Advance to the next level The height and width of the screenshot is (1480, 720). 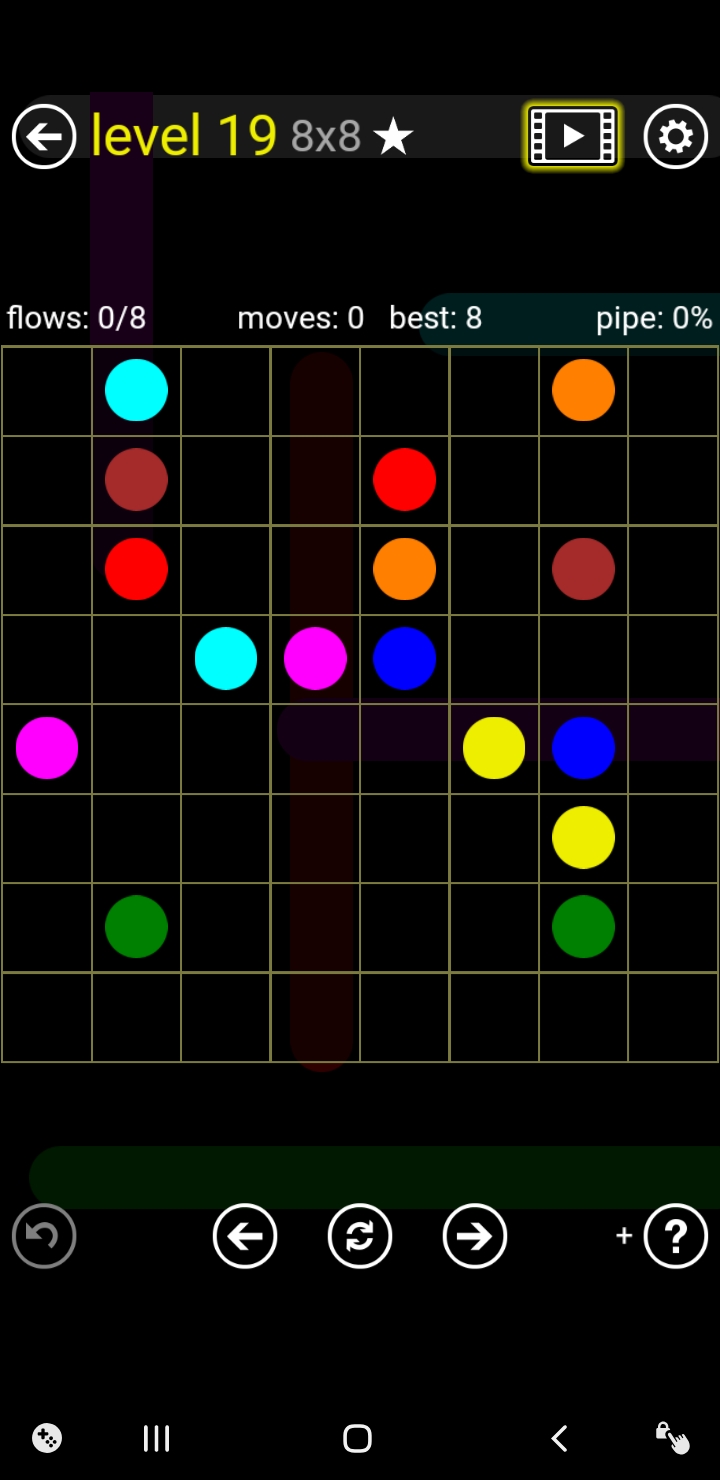[x=474, y=1236]
